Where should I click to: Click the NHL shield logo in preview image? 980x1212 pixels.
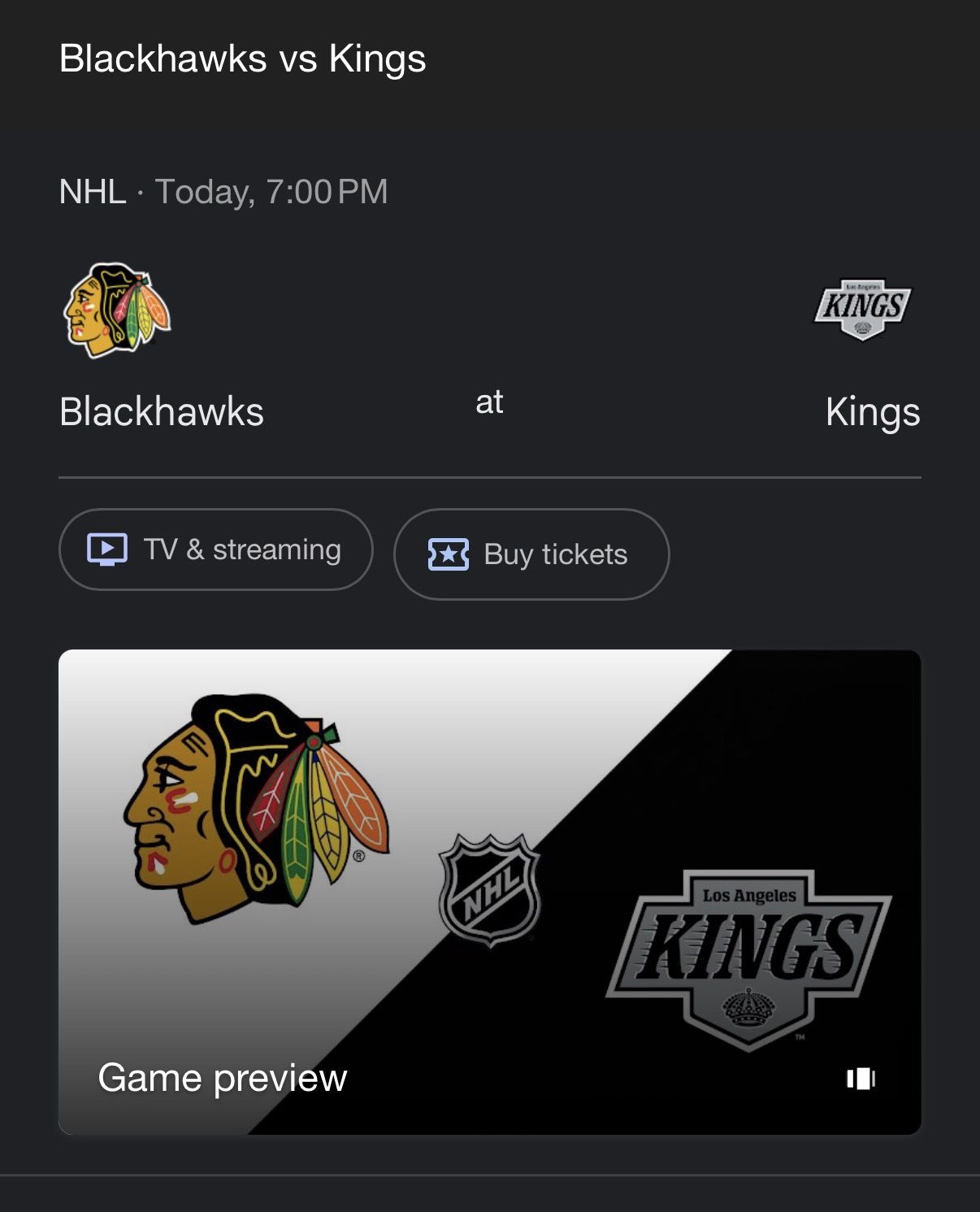[492, 889]
